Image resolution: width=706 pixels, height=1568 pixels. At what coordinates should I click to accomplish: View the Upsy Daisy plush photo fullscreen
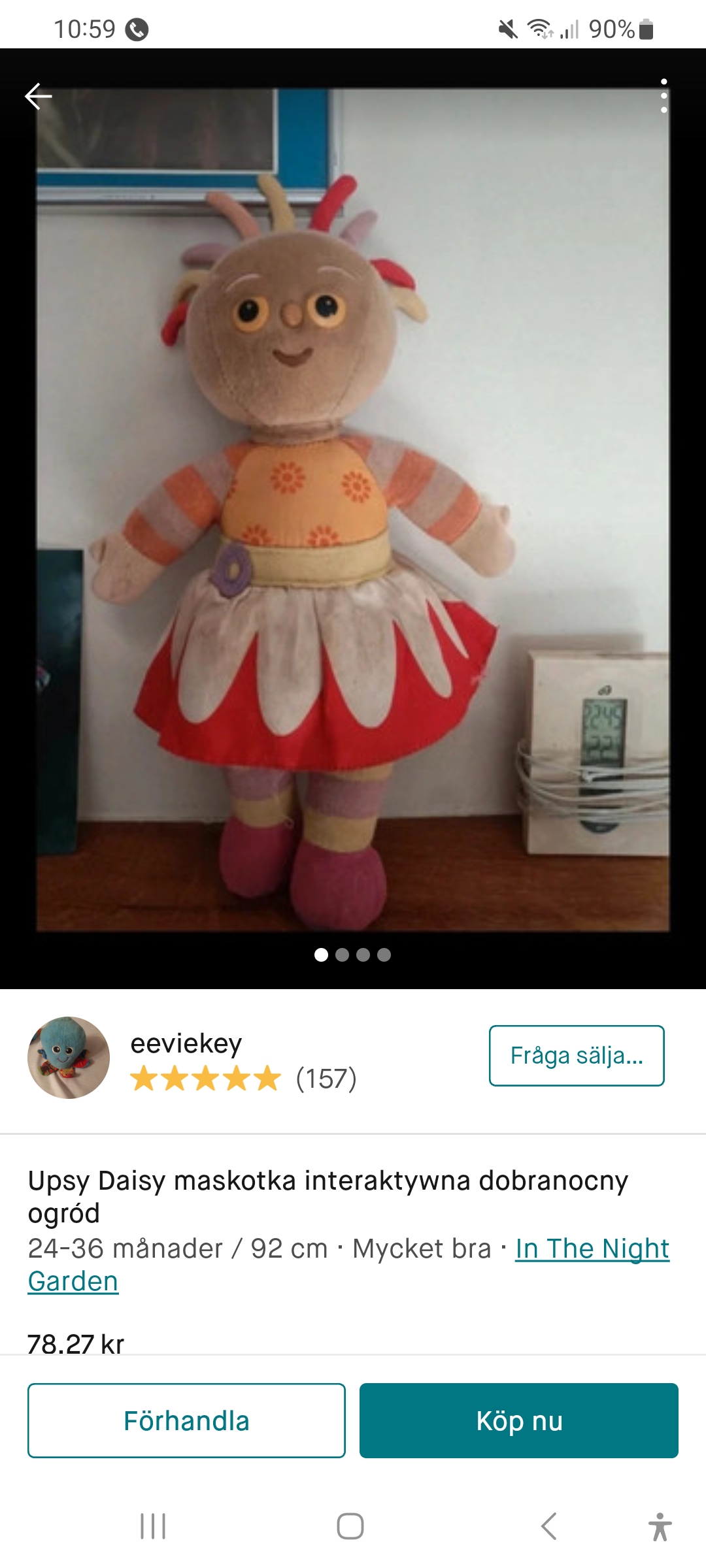[x=353, y=510]
